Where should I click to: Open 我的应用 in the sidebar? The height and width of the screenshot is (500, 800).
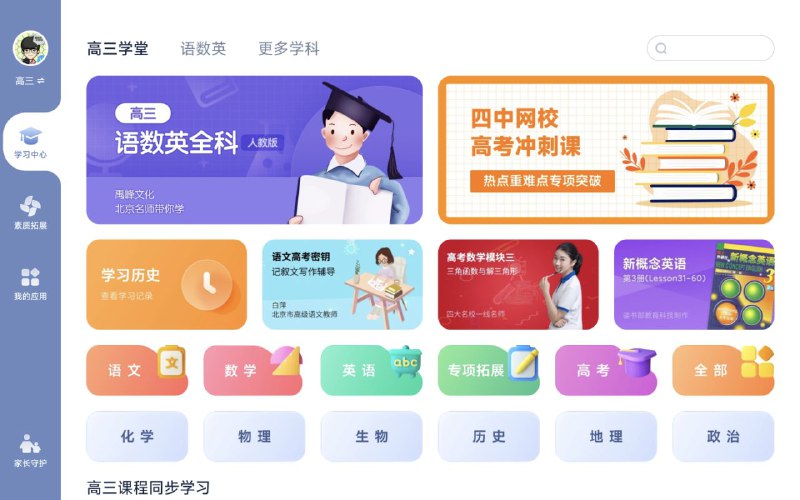[x=30, y=283]
